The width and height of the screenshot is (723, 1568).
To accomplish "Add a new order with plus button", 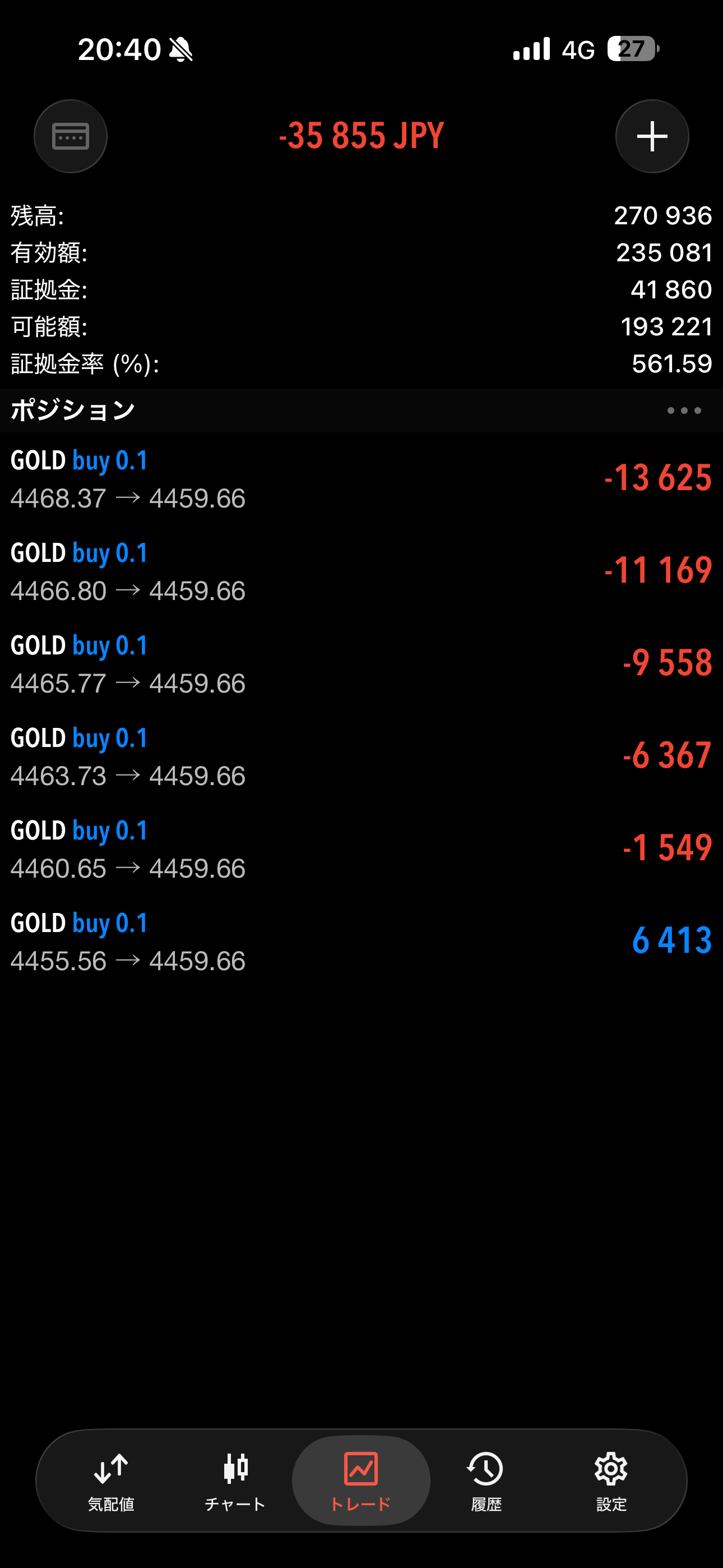I will pyautogui.click(x=652, y=136).
